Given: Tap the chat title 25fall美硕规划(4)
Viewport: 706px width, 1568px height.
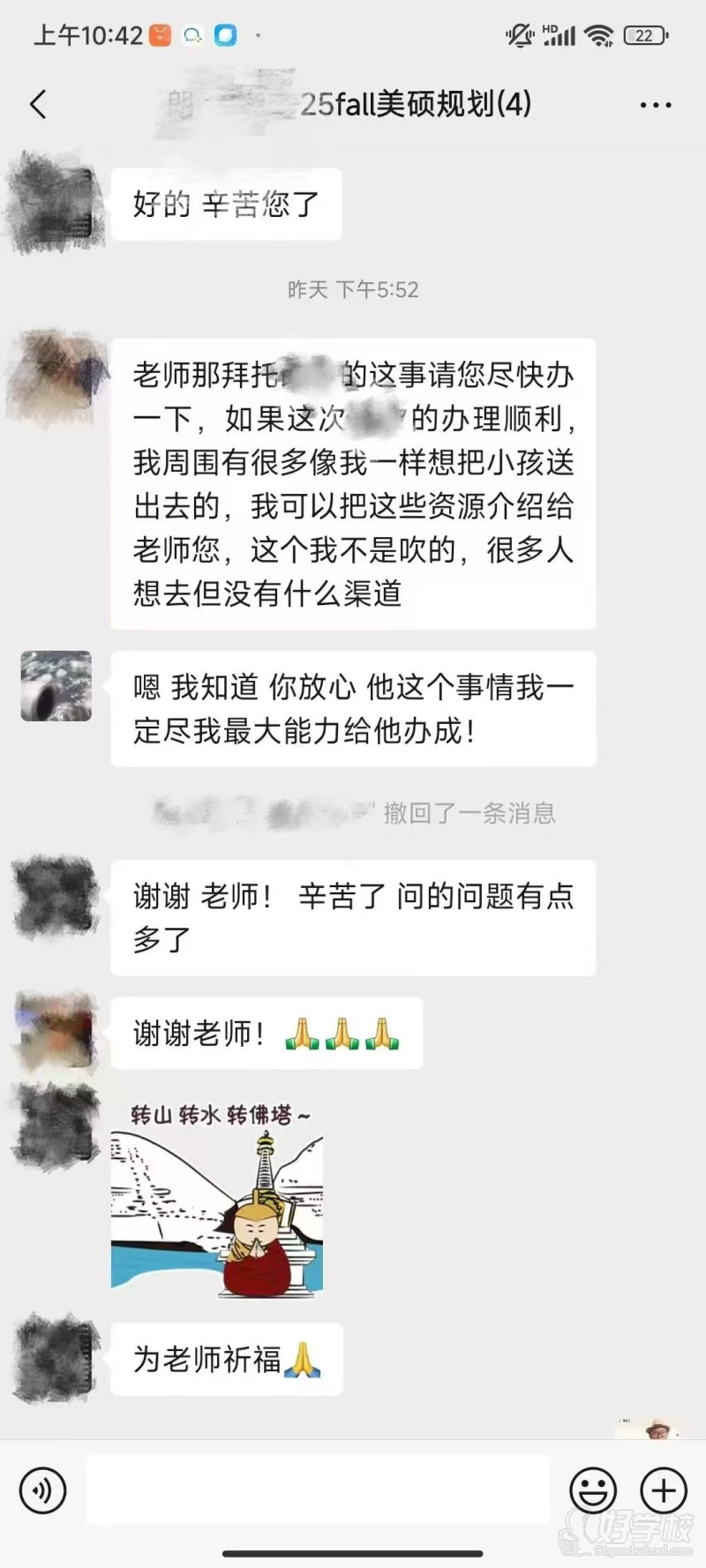Looking at the screenshot, I should click(x=415, y=103).
